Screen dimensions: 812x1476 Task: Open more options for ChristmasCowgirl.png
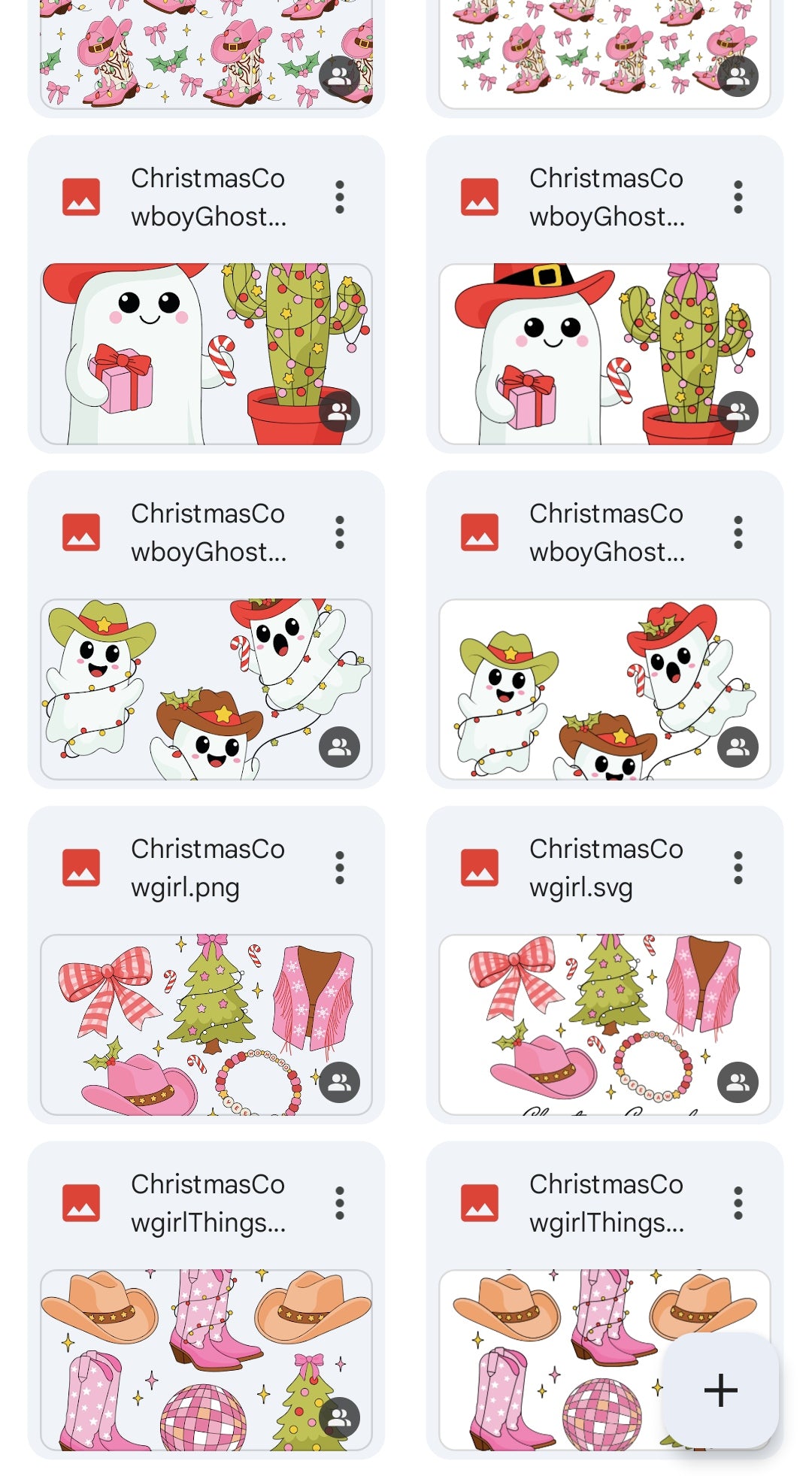pyautogui.click(x=340, y=868)
